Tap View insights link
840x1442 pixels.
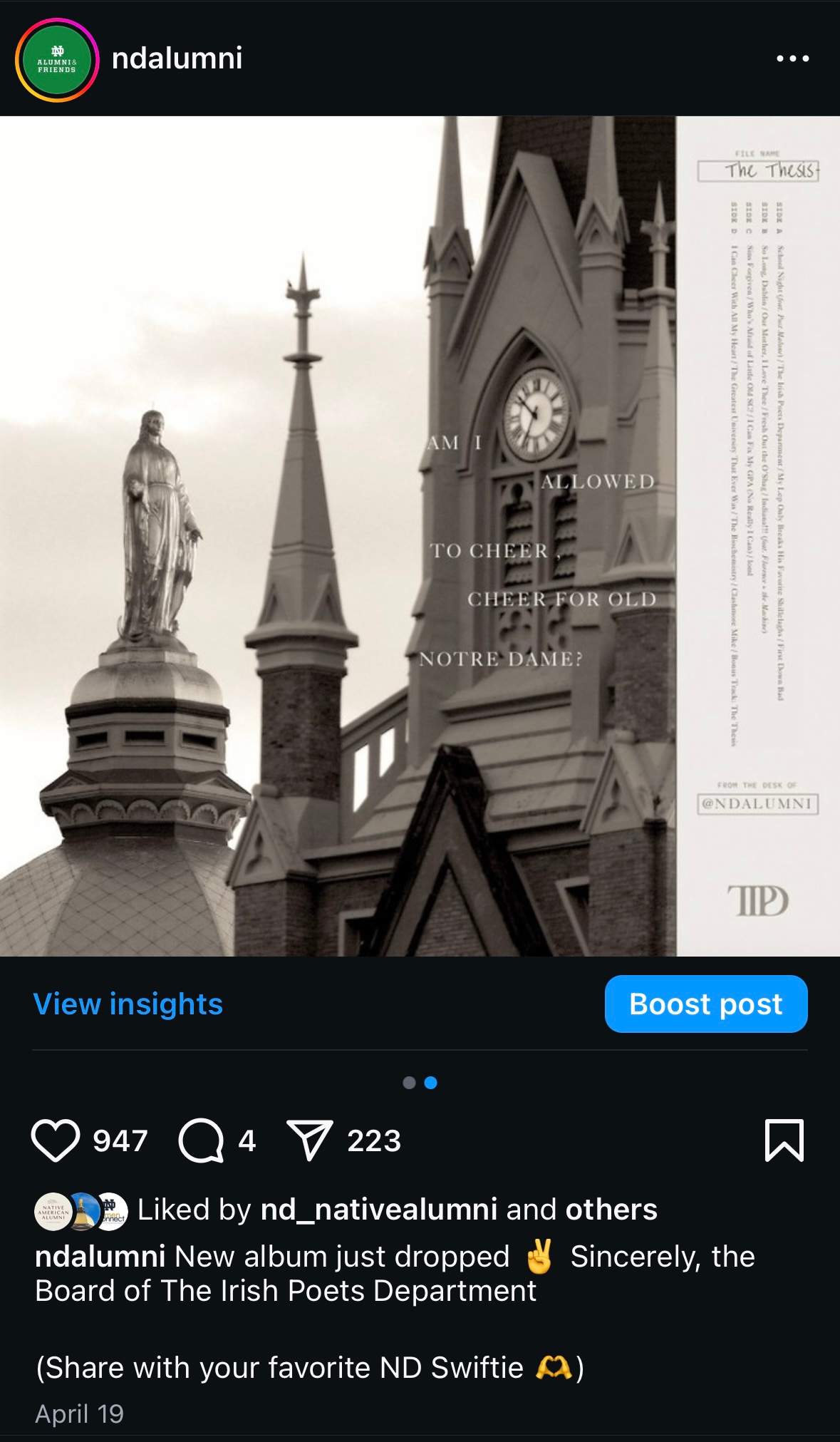pyautogui.click(x=128, y=1004)
